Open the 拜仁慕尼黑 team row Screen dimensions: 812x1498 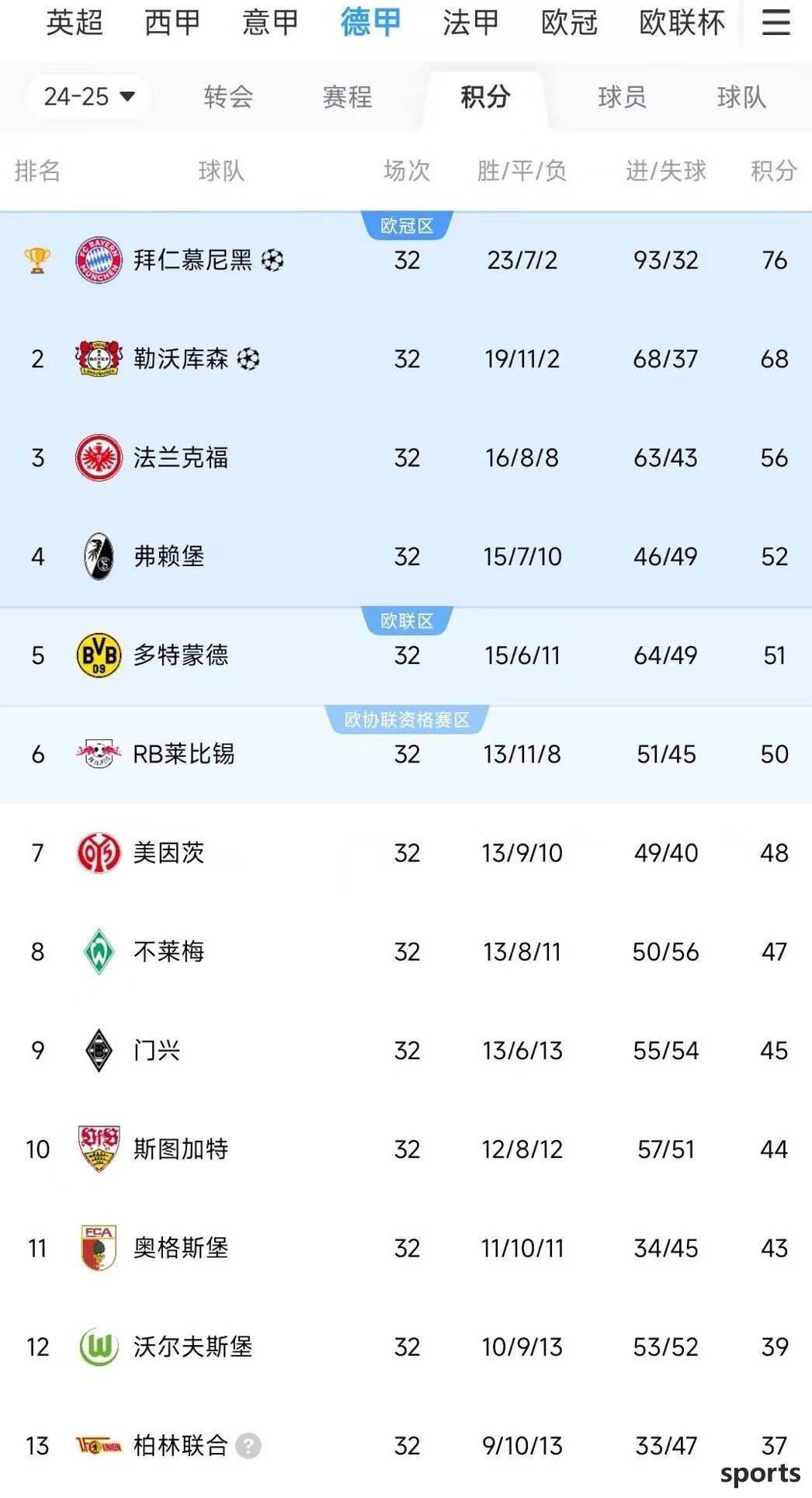click(x=406, y=260)
